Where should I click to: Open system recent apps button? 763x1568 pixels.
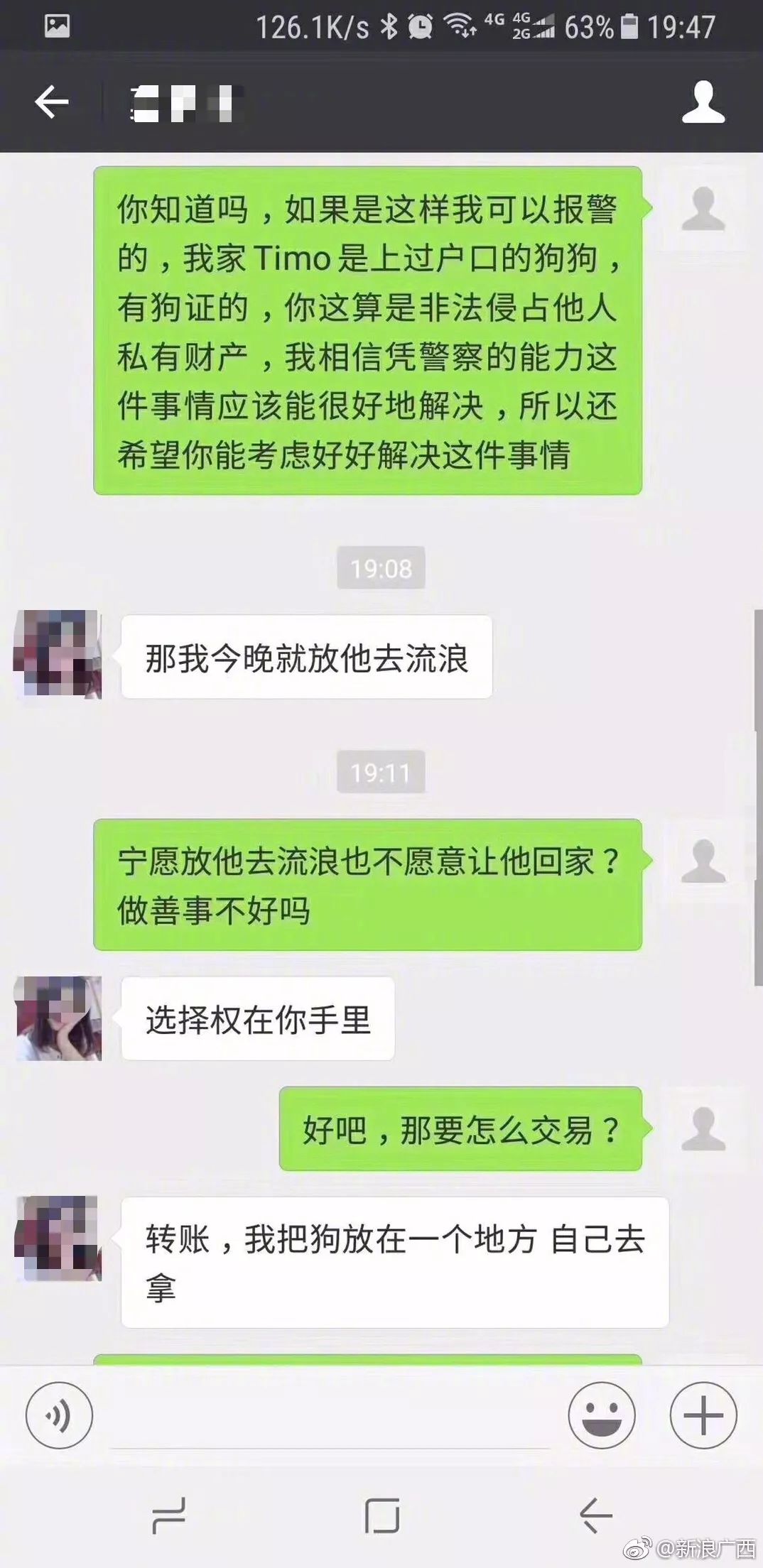tap(169, 1516)
